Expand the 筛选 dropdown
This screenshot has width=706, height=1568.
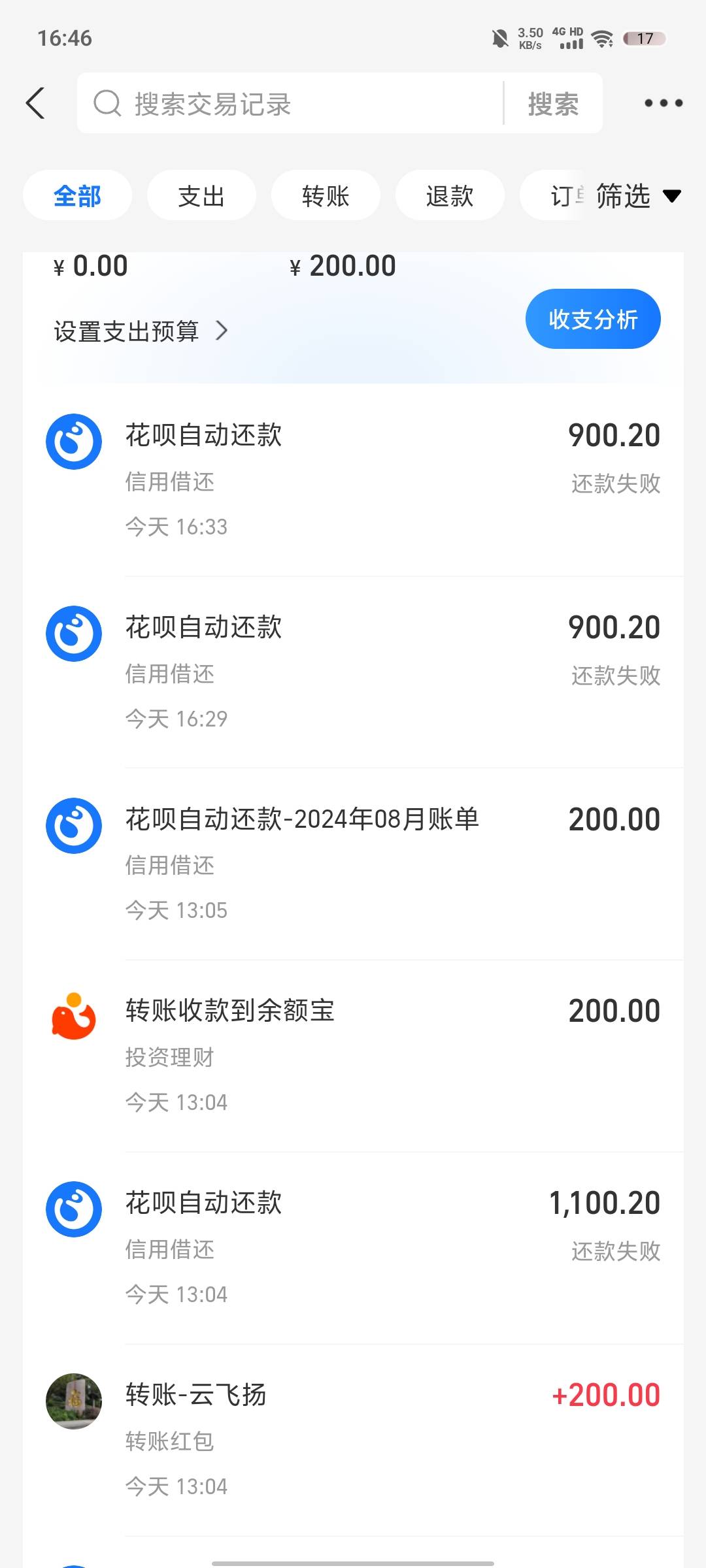click(639, 195)
